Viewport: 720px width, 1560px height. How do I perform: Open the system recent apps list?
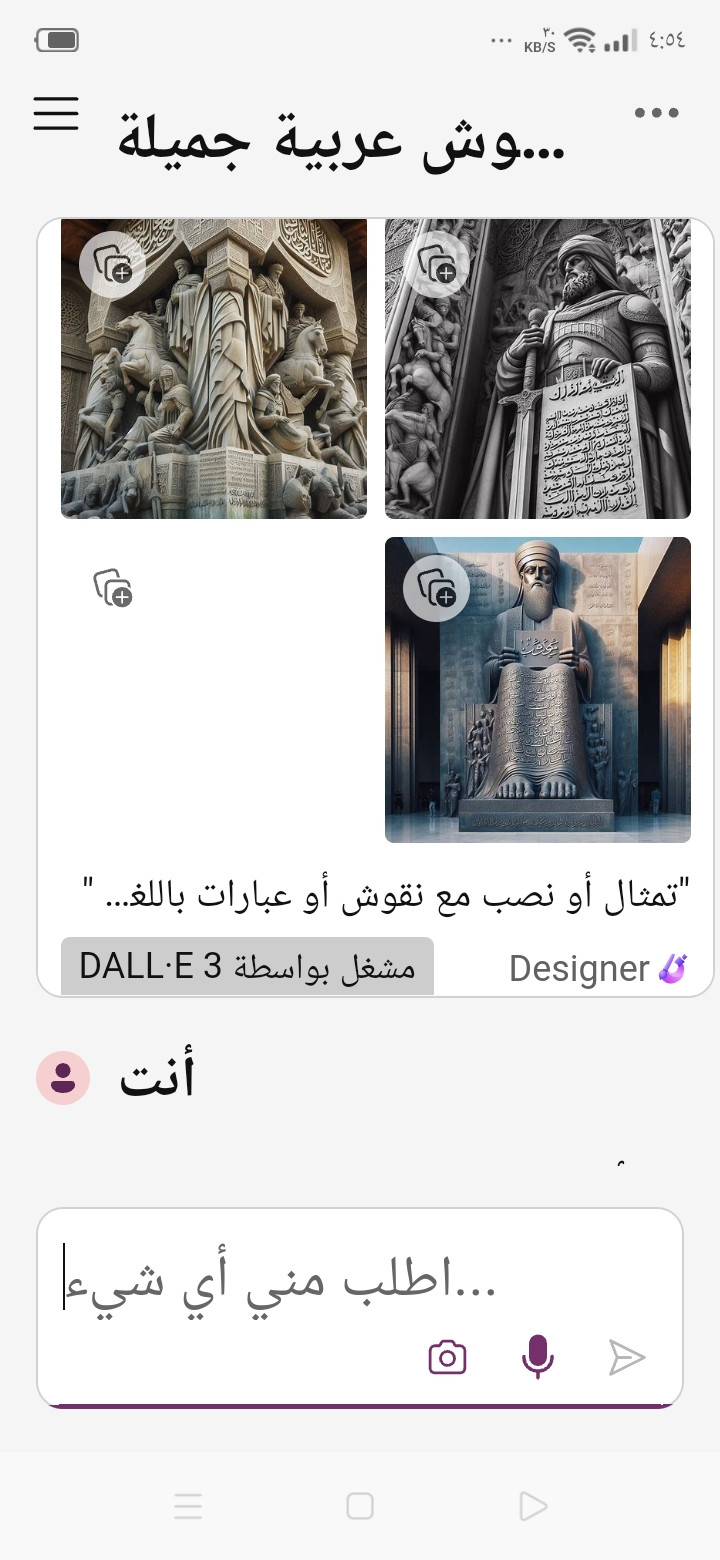[x=187, y=1506]
